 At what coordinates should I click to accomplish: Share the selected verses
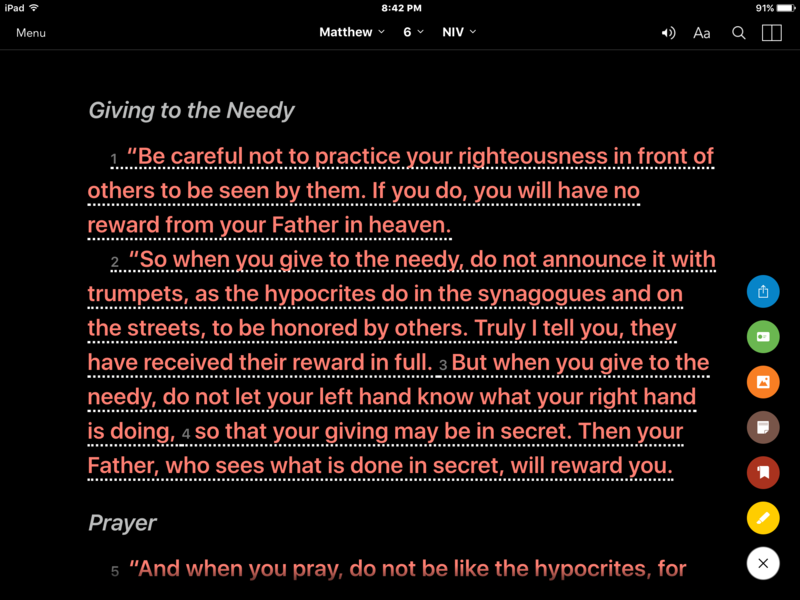click(763, 292)
